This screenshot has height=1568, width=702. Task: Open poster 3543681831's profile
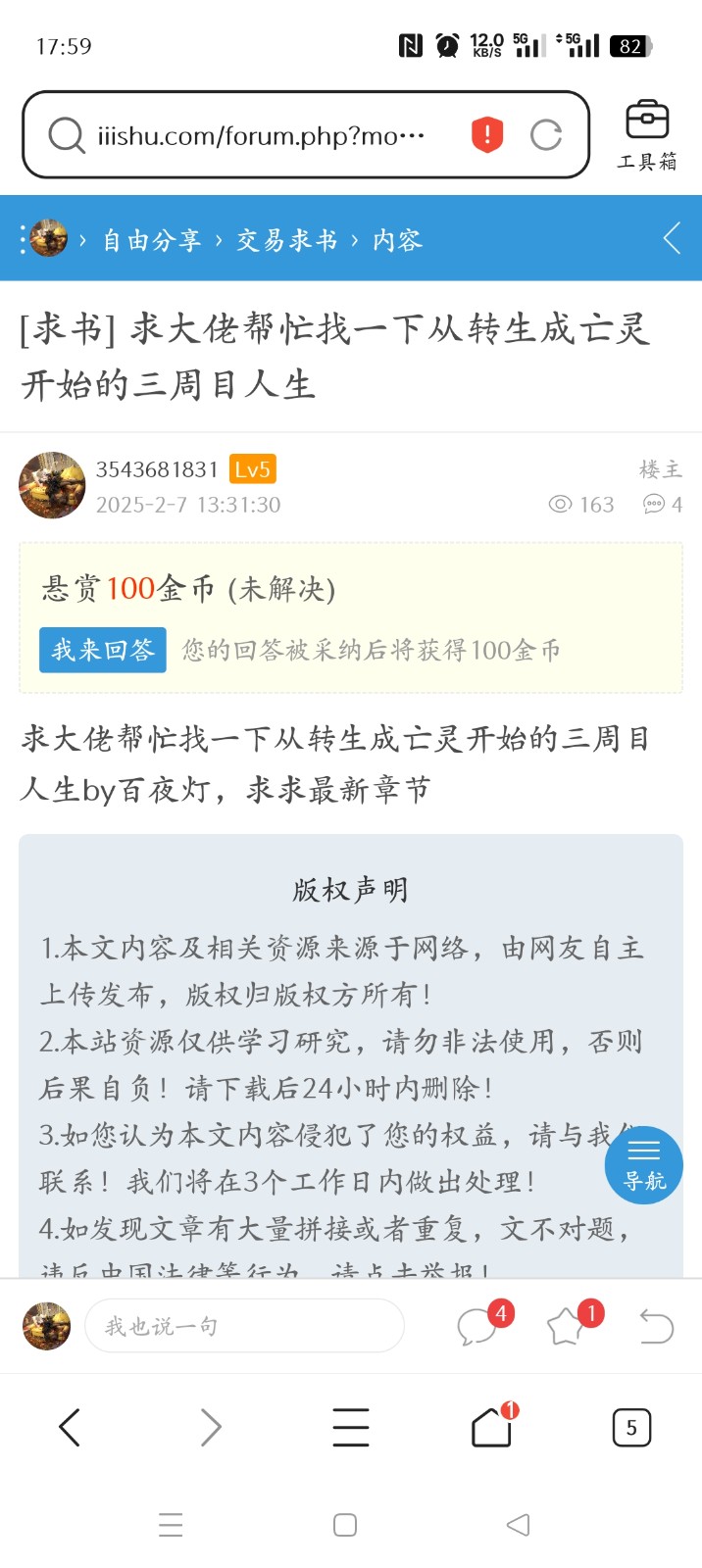(156, 469)
